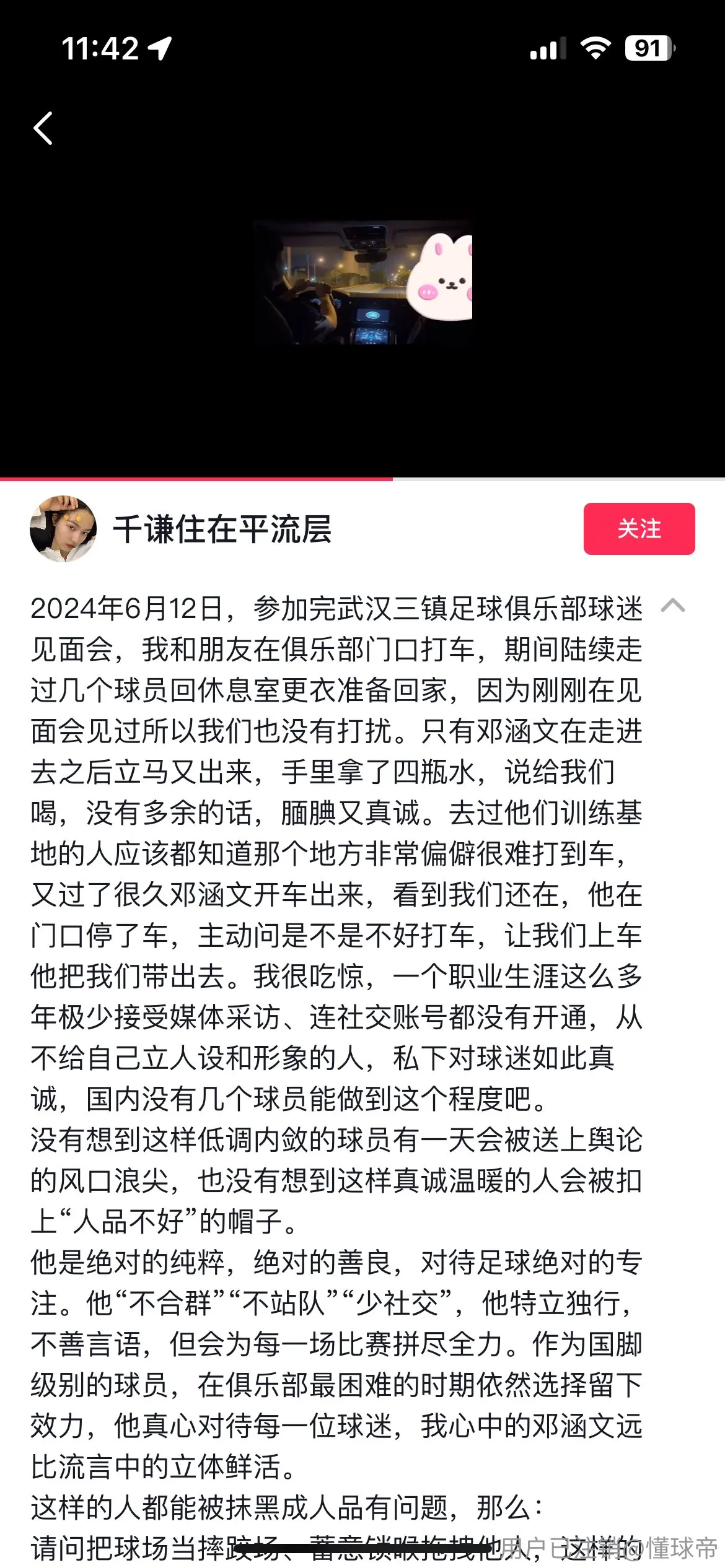Seek the video using the red progress bar
This screenshot has height=1568, width=725.
(x=362, y=479)
